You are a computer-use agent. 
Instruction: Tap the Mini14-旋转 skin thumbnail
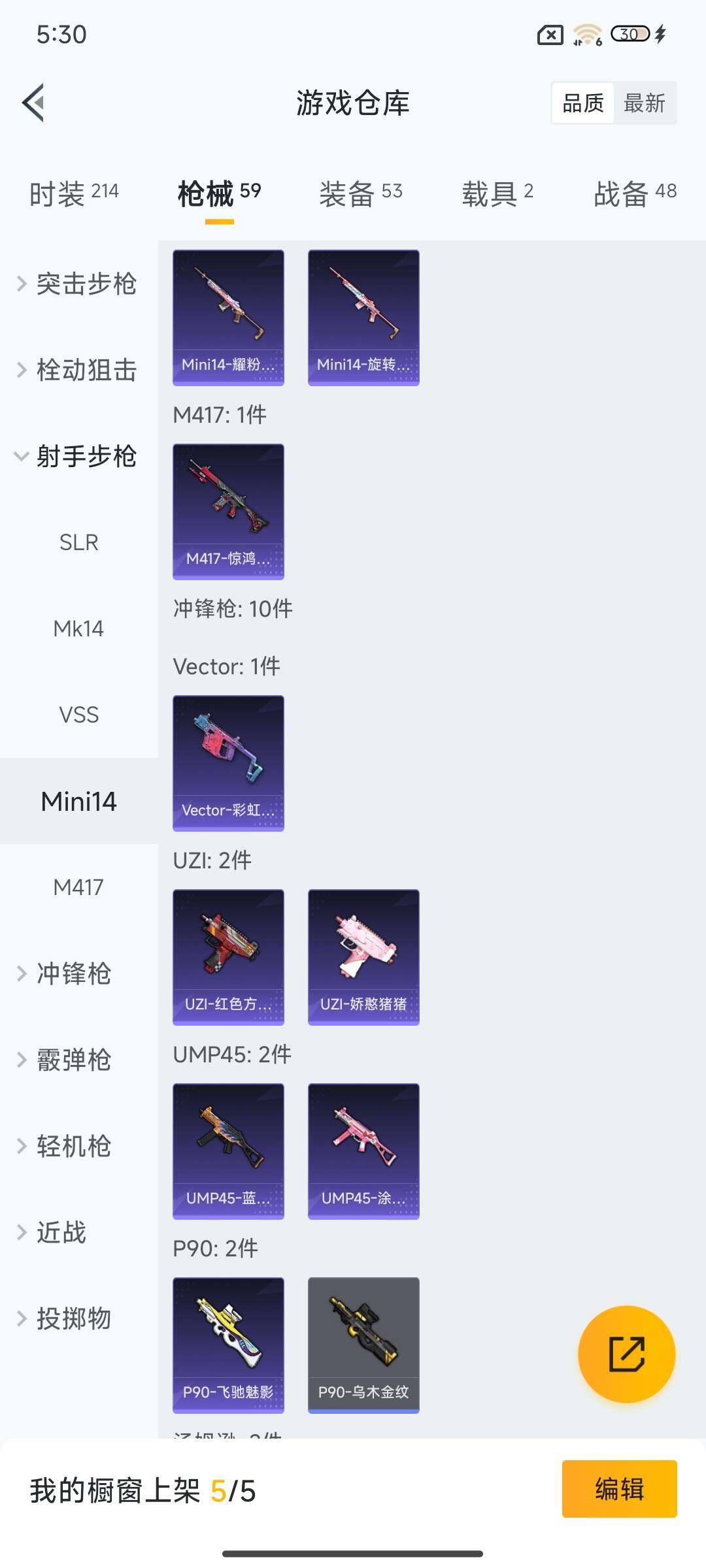click(363, 316)
